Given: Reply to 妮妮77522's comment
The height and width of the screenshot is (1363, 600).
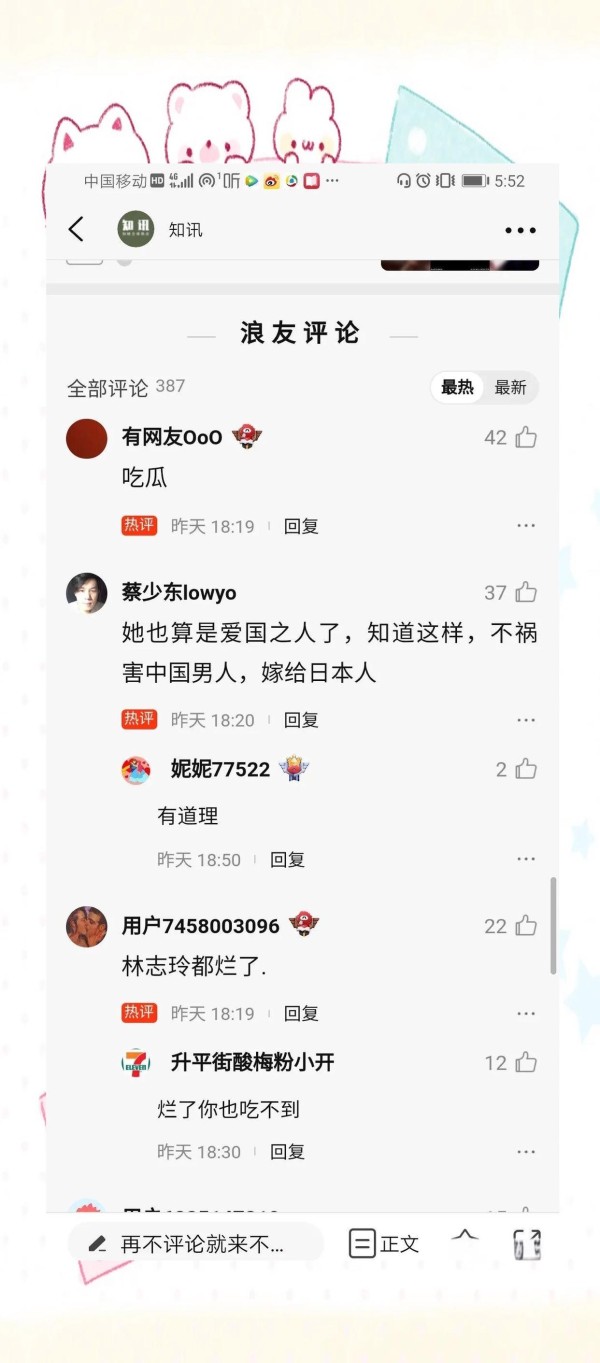Looking at the screenshot, I should tap(287, 860).
